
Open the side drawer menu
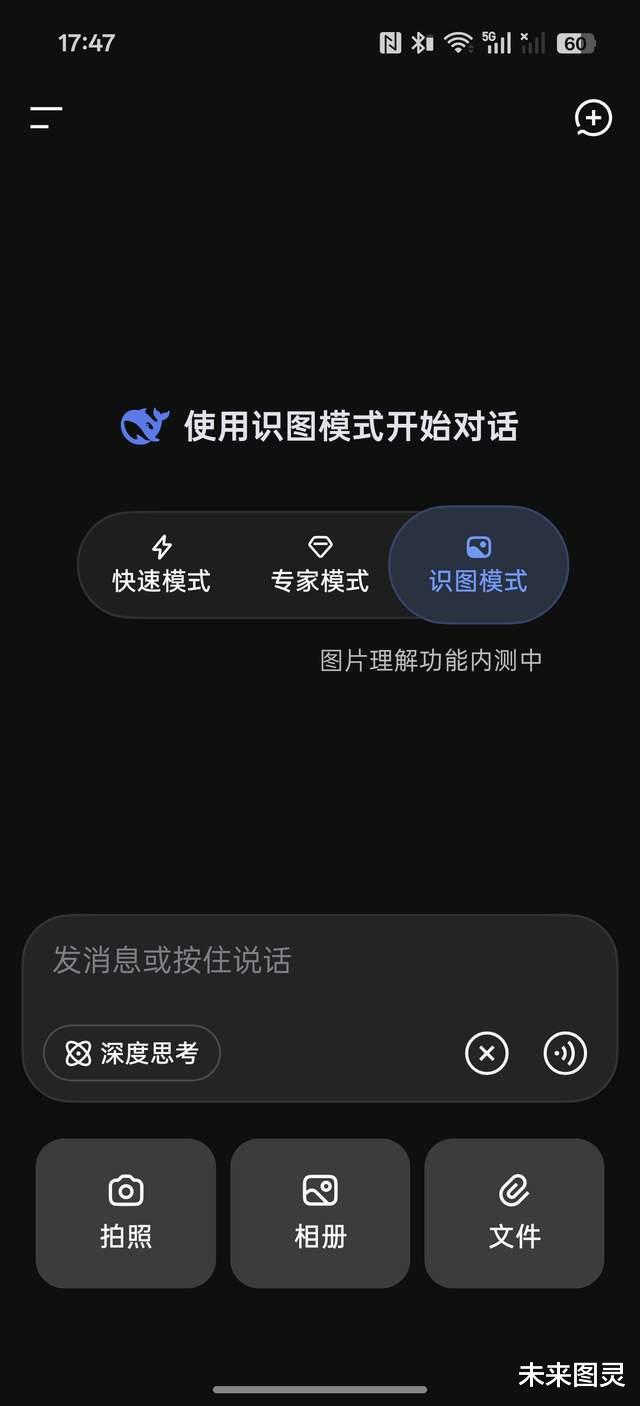(x=46, y=118)
